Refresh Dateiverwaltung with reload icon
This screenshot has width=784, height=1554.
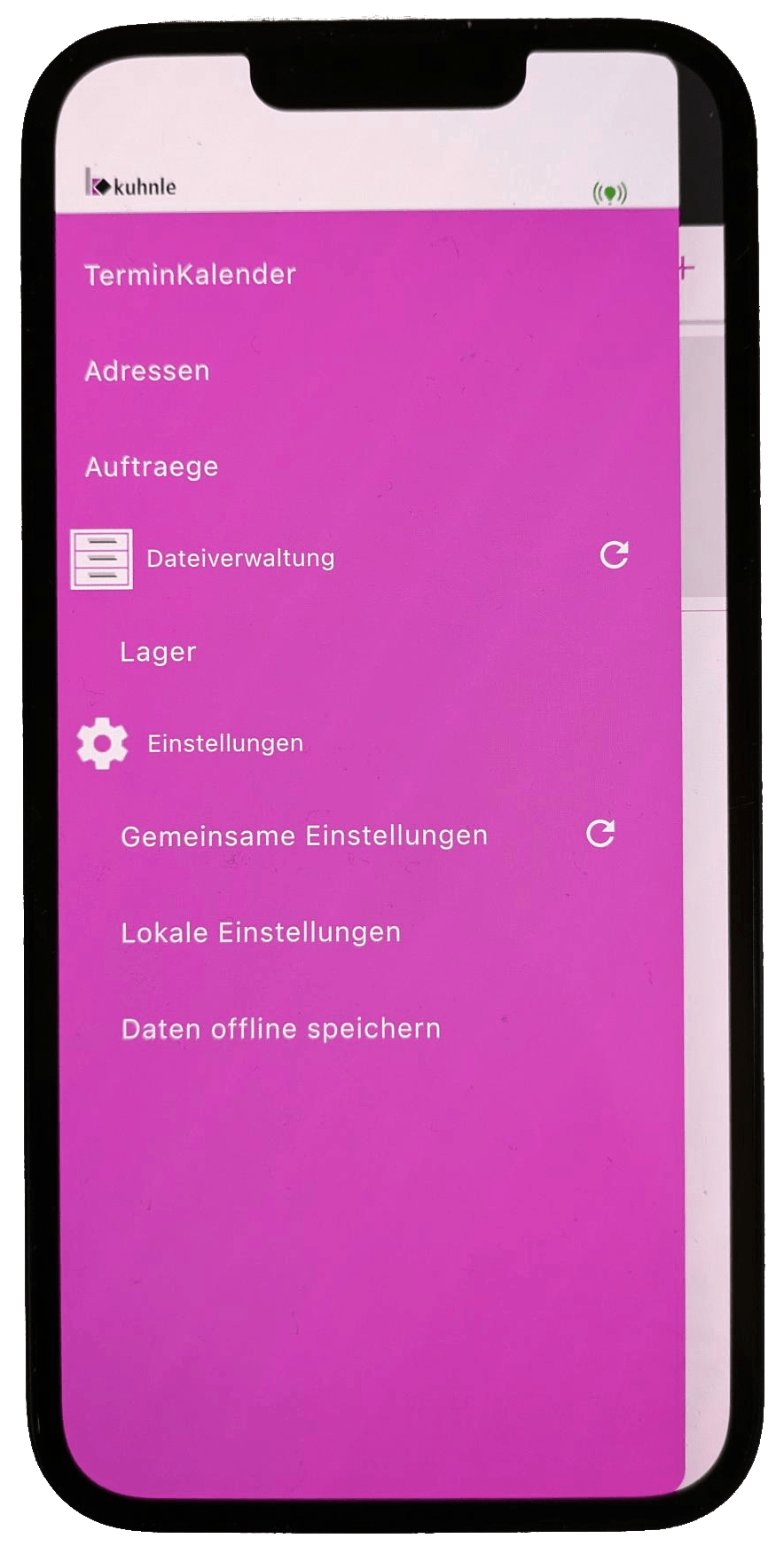click(x=614, y=555)
